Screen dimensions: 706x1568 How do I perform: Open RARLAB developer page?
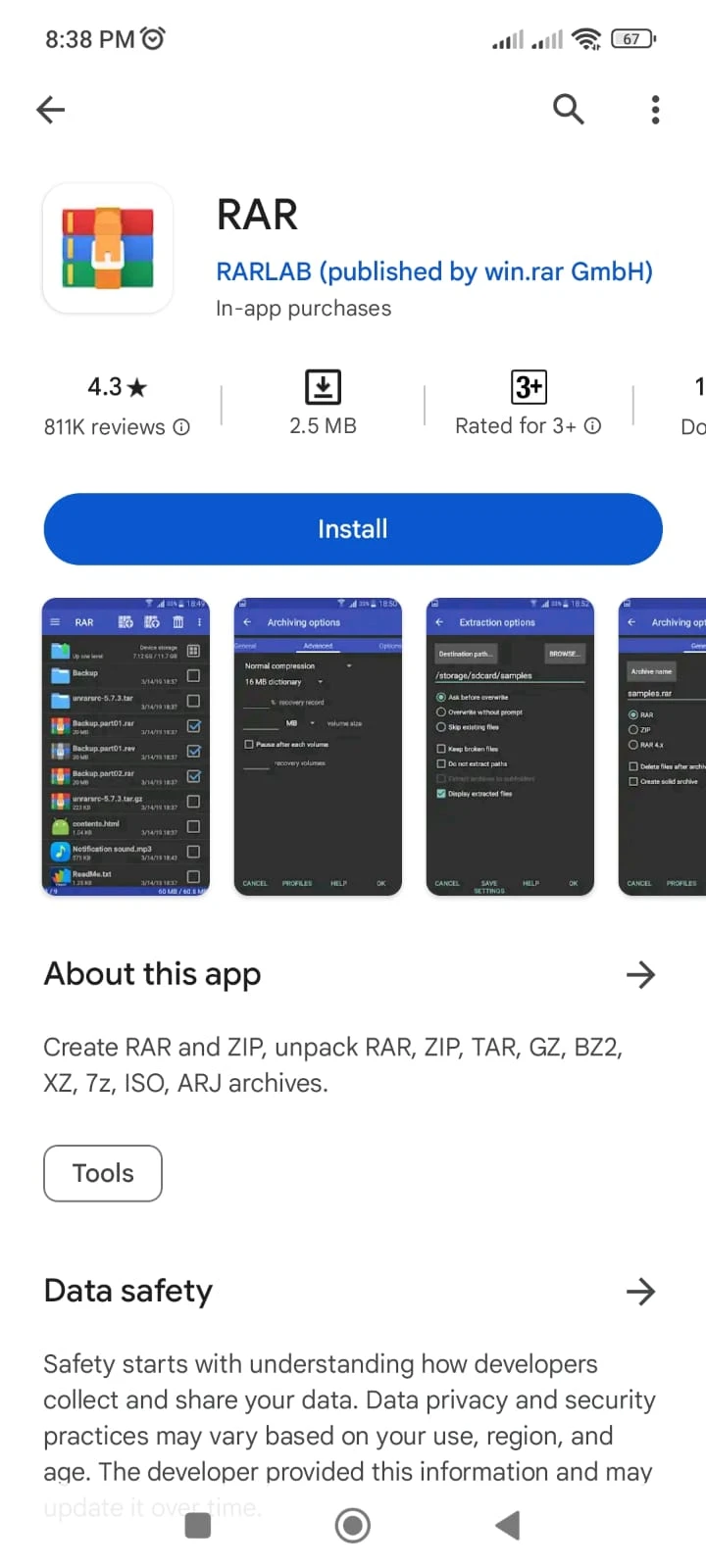click(x=434, y=271)
